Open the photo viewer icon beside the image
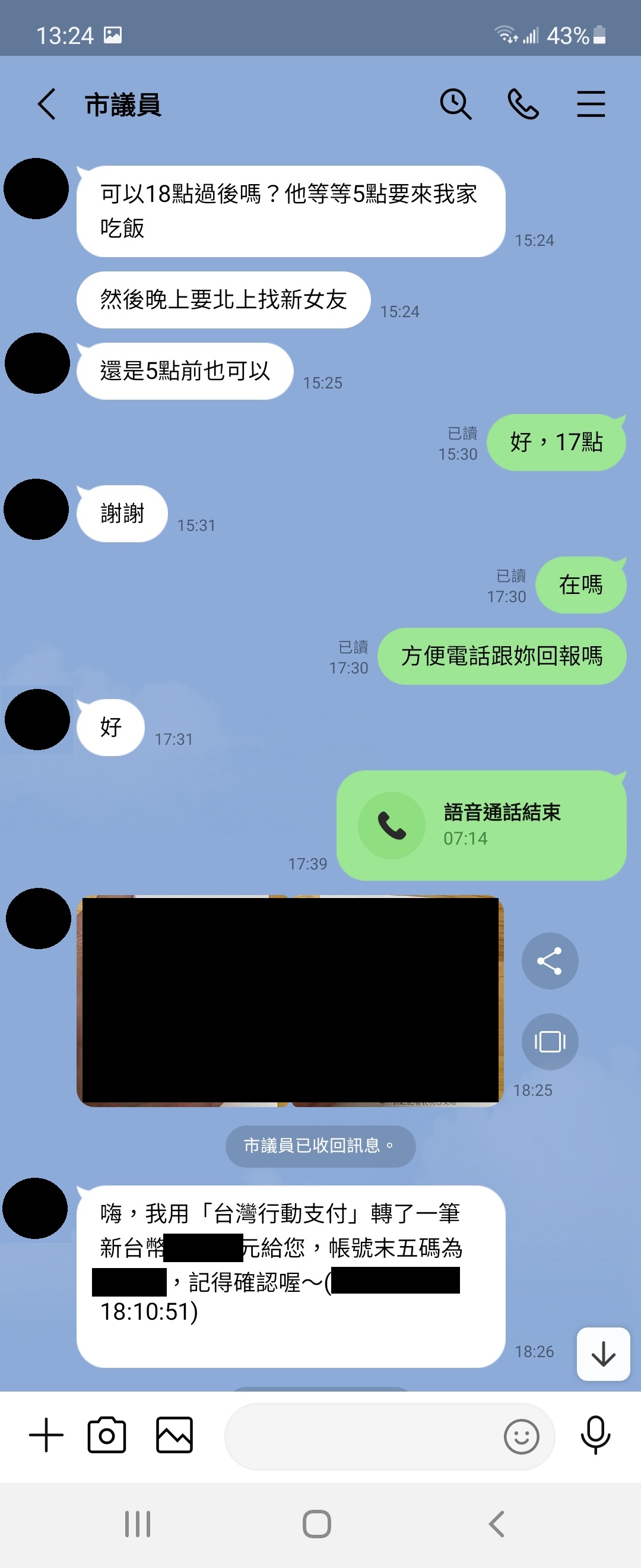Screen dimensions: 641x1568 pos(549,1042)
